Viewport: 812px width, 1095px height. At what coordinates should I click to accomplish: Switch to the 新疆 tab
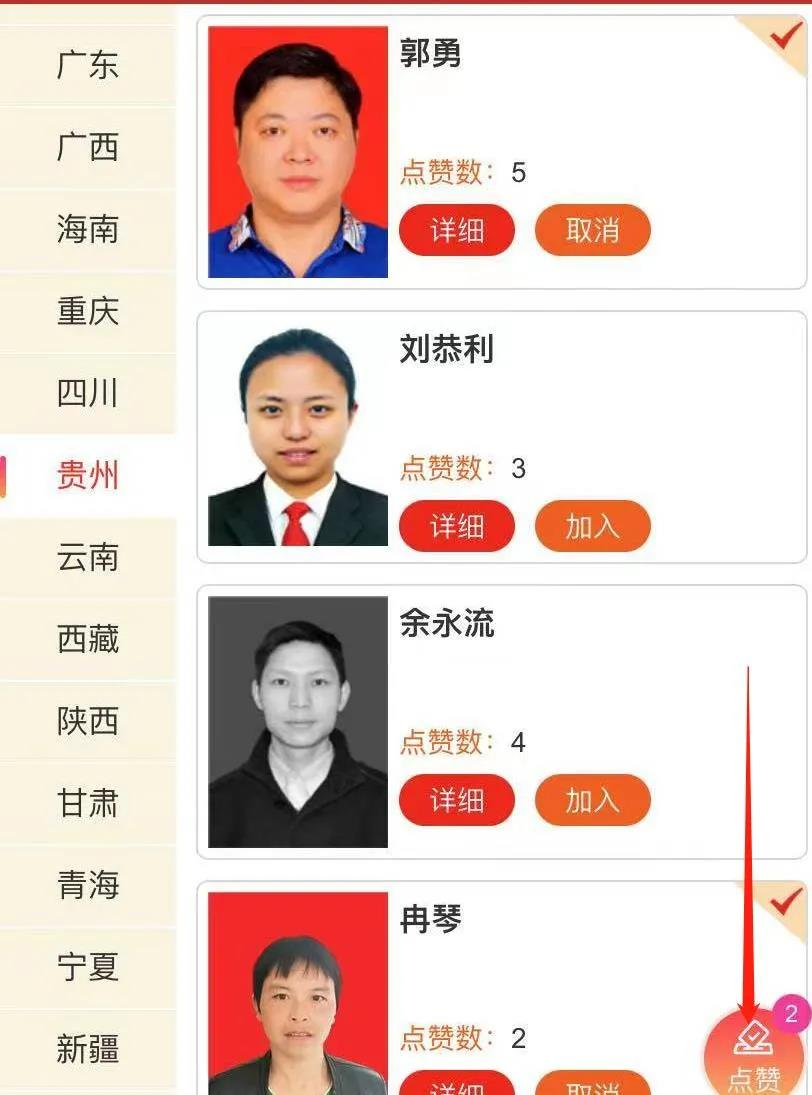tap(88, 1049)
